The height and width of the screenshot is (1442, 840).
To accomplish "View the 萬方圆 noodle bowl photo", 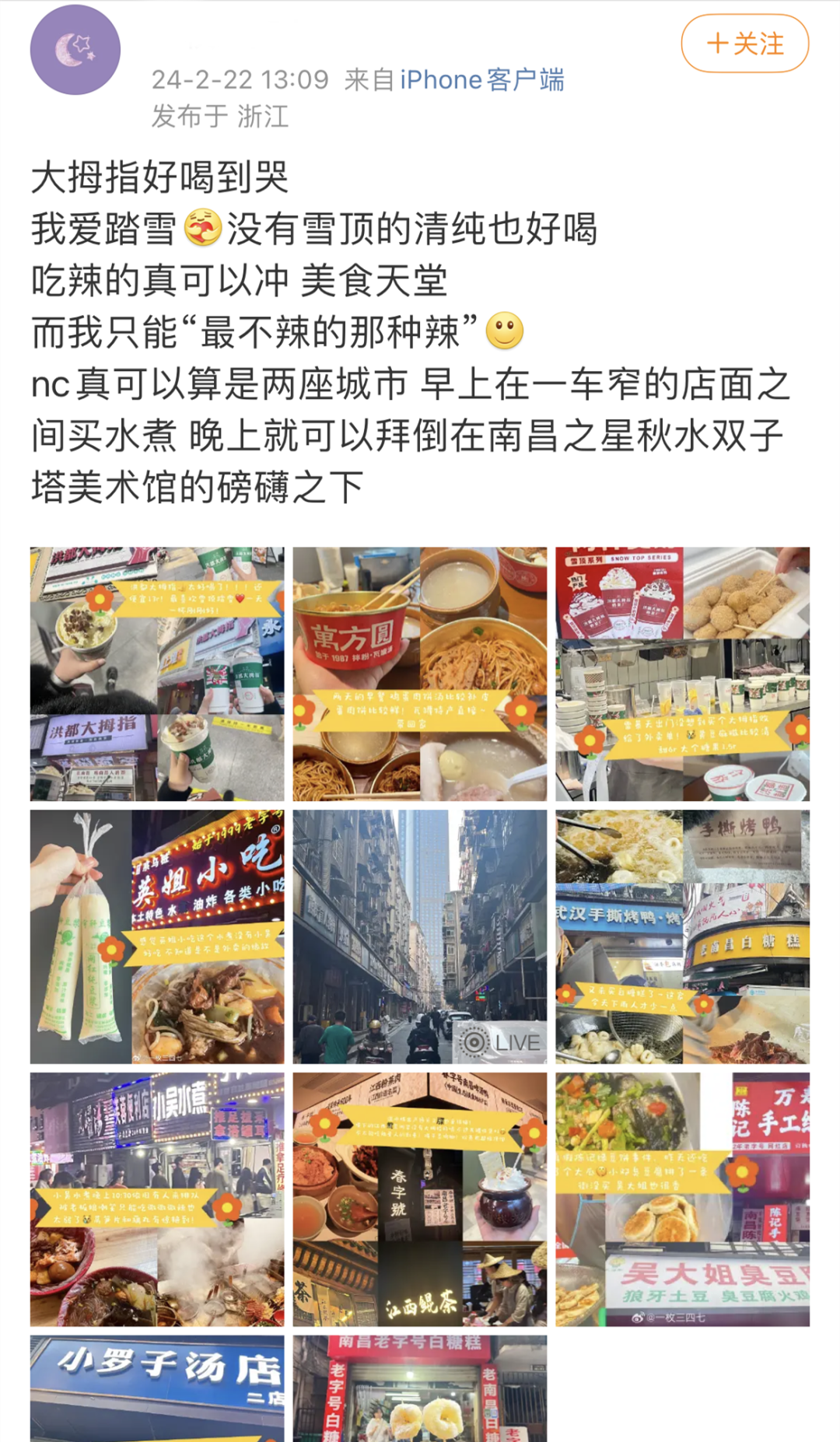I will coord(420,674).
